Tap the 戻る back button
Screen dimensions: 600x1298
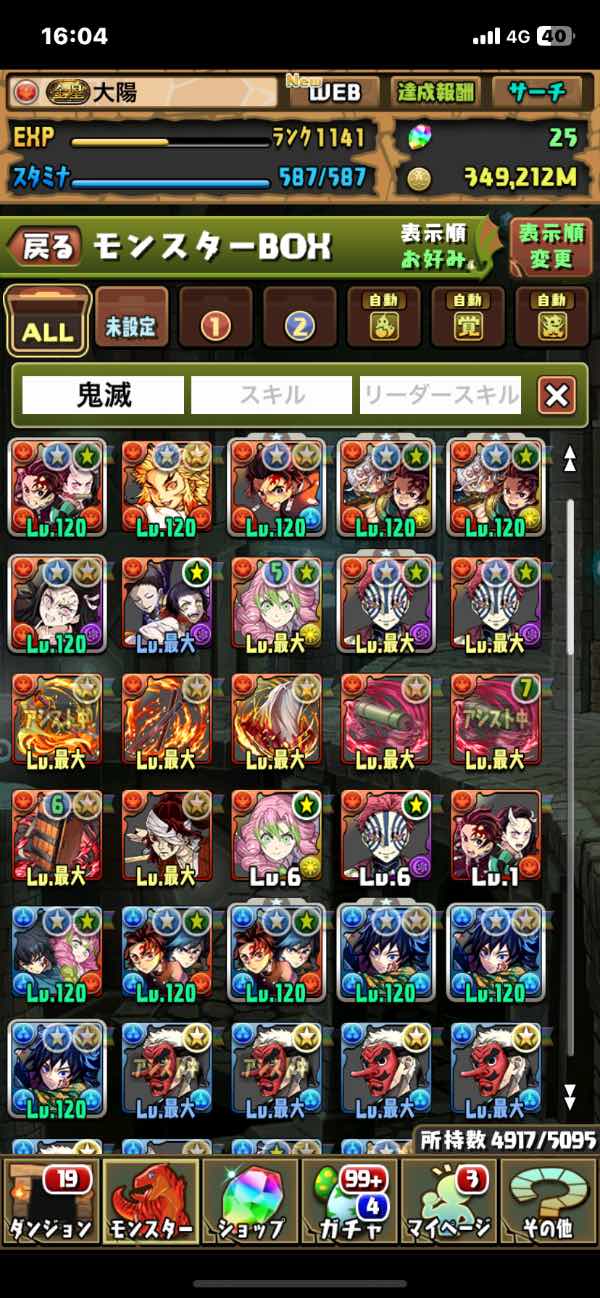pyautogui.click(x=46, y=246)
